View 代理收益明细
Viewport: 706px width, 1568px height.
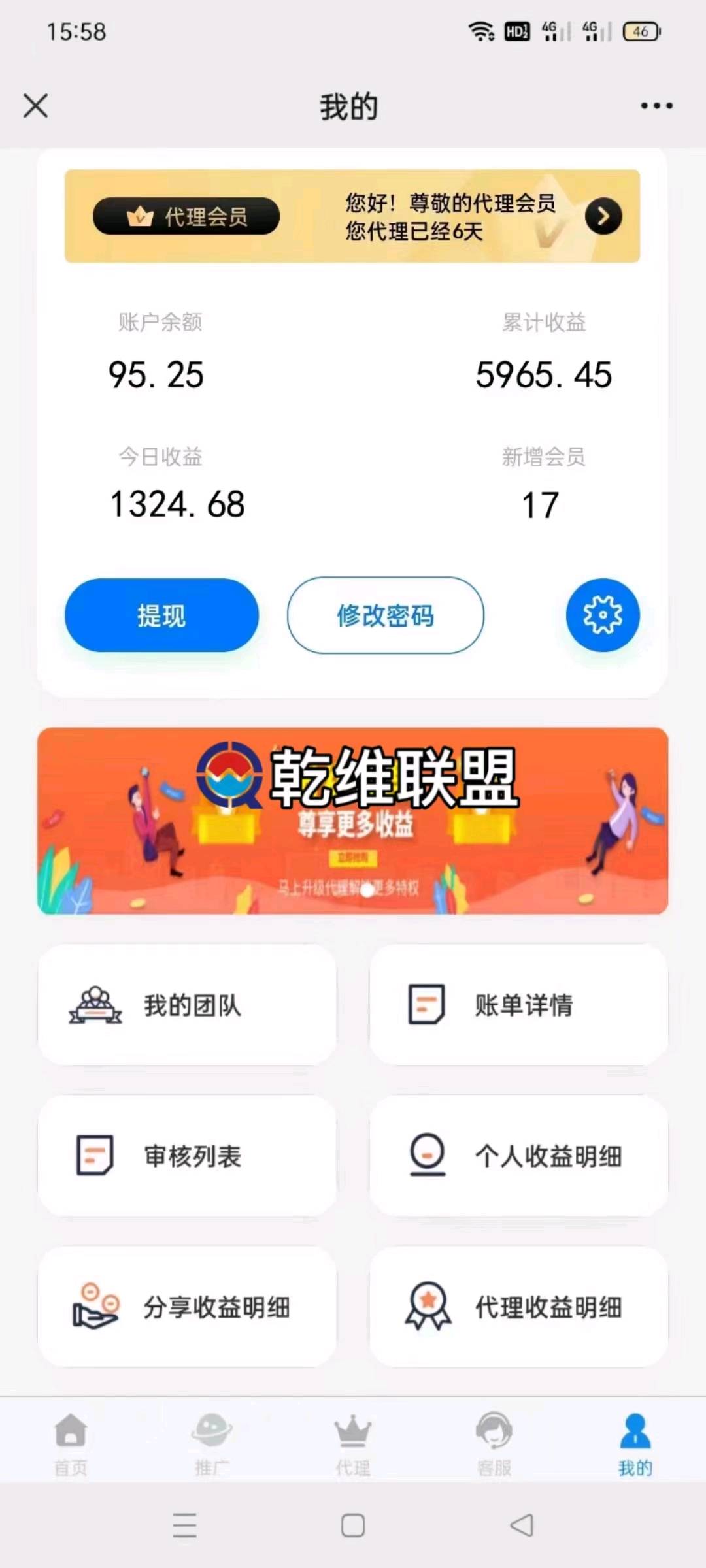518,1307
